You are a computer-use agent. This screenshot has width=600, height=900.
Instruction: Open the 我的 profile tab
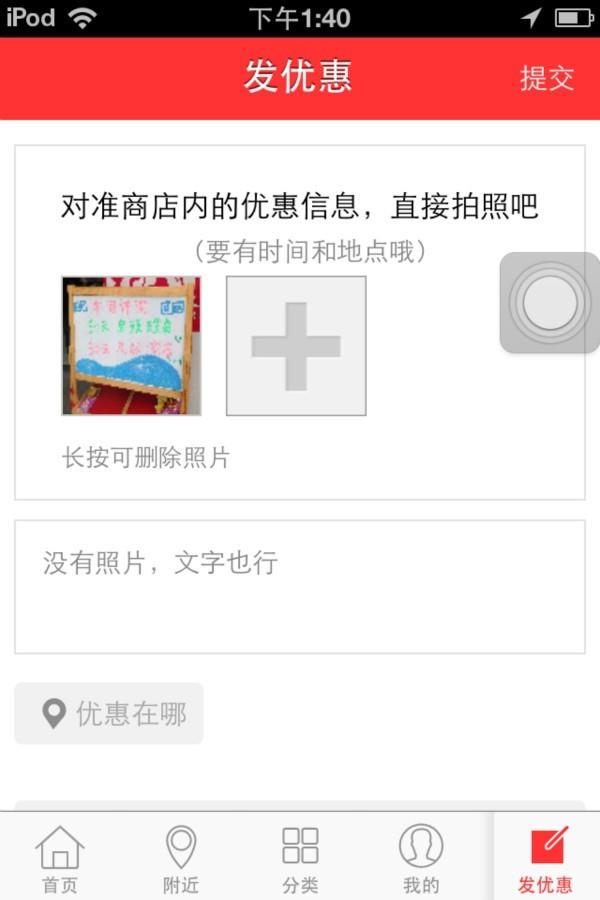[x=421, y=858]
